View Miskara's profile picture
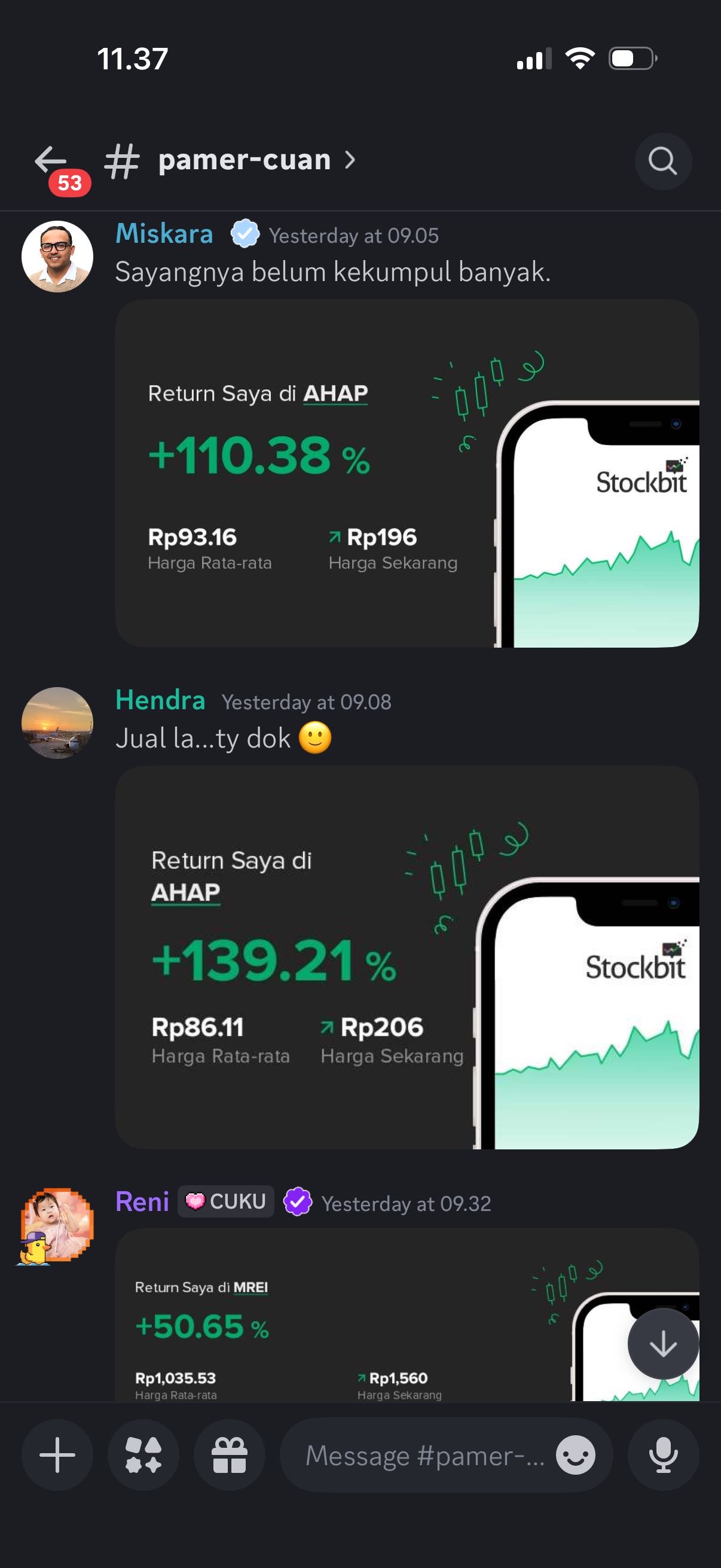The height and width of the screenshot is (1568, 721). (x=57, y=257)
